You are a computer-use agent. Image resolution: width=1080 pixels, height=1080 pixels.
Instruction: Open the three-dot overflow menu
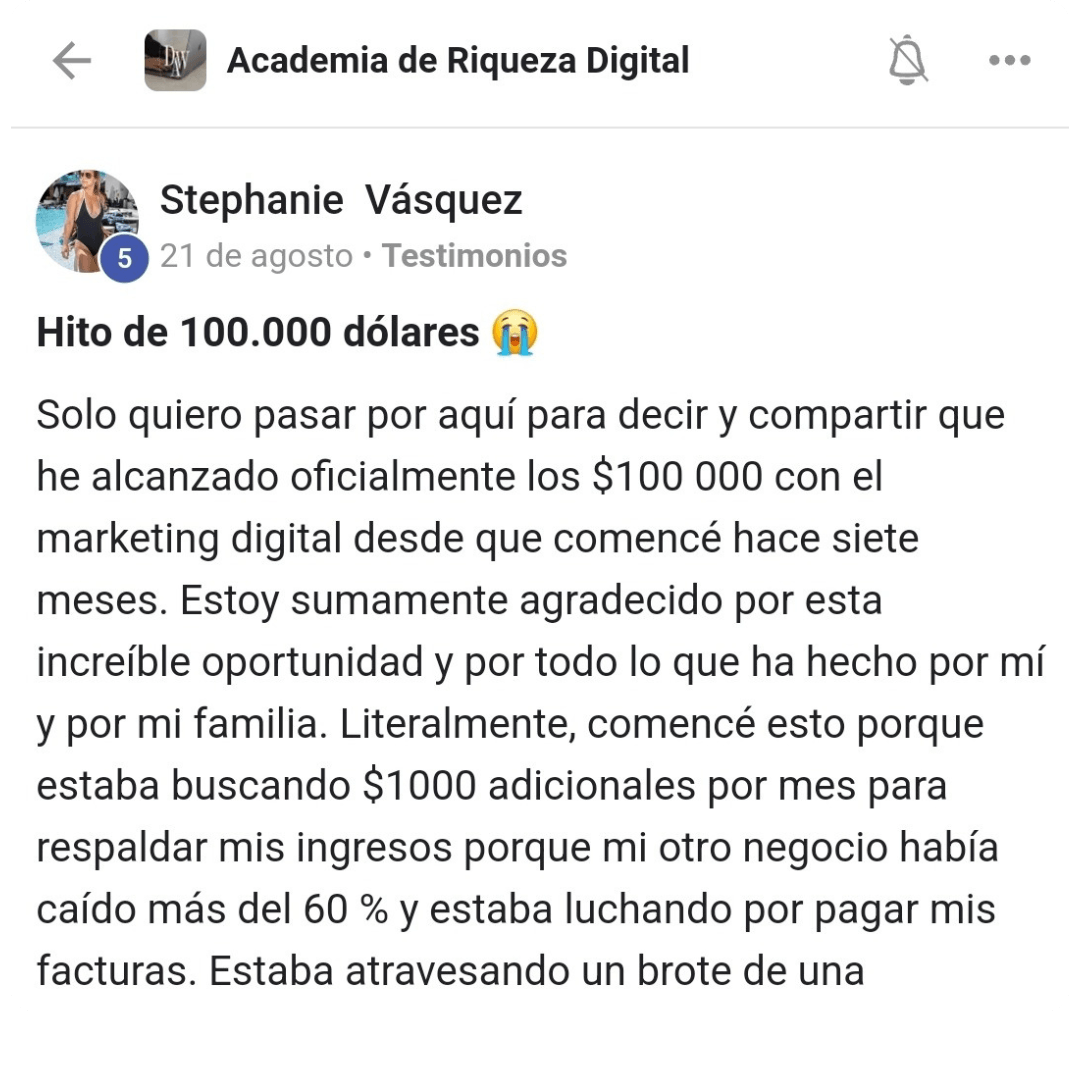click(x=1009, y=61)
